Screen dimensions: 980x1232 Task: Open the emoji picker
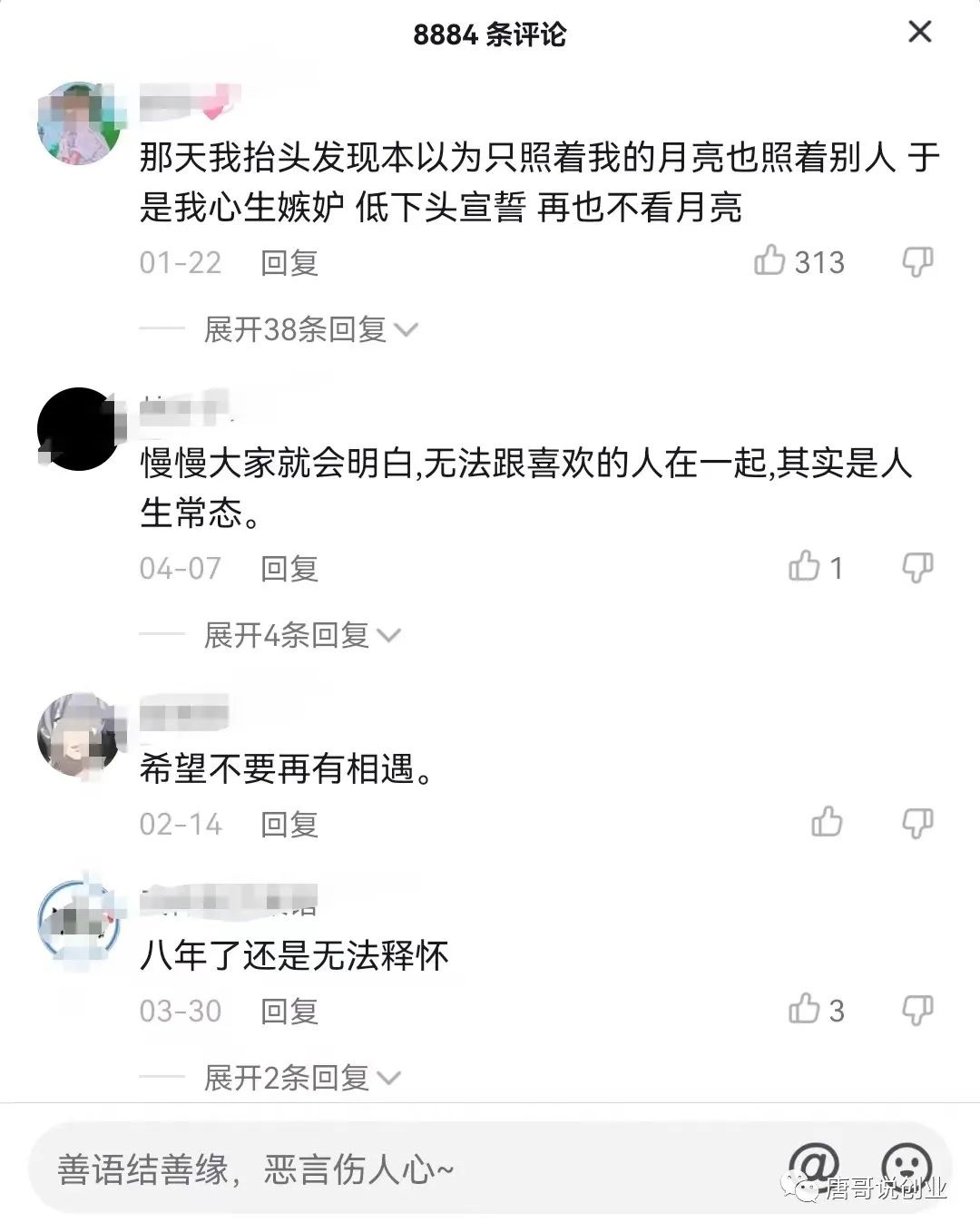coord(906,1164)
